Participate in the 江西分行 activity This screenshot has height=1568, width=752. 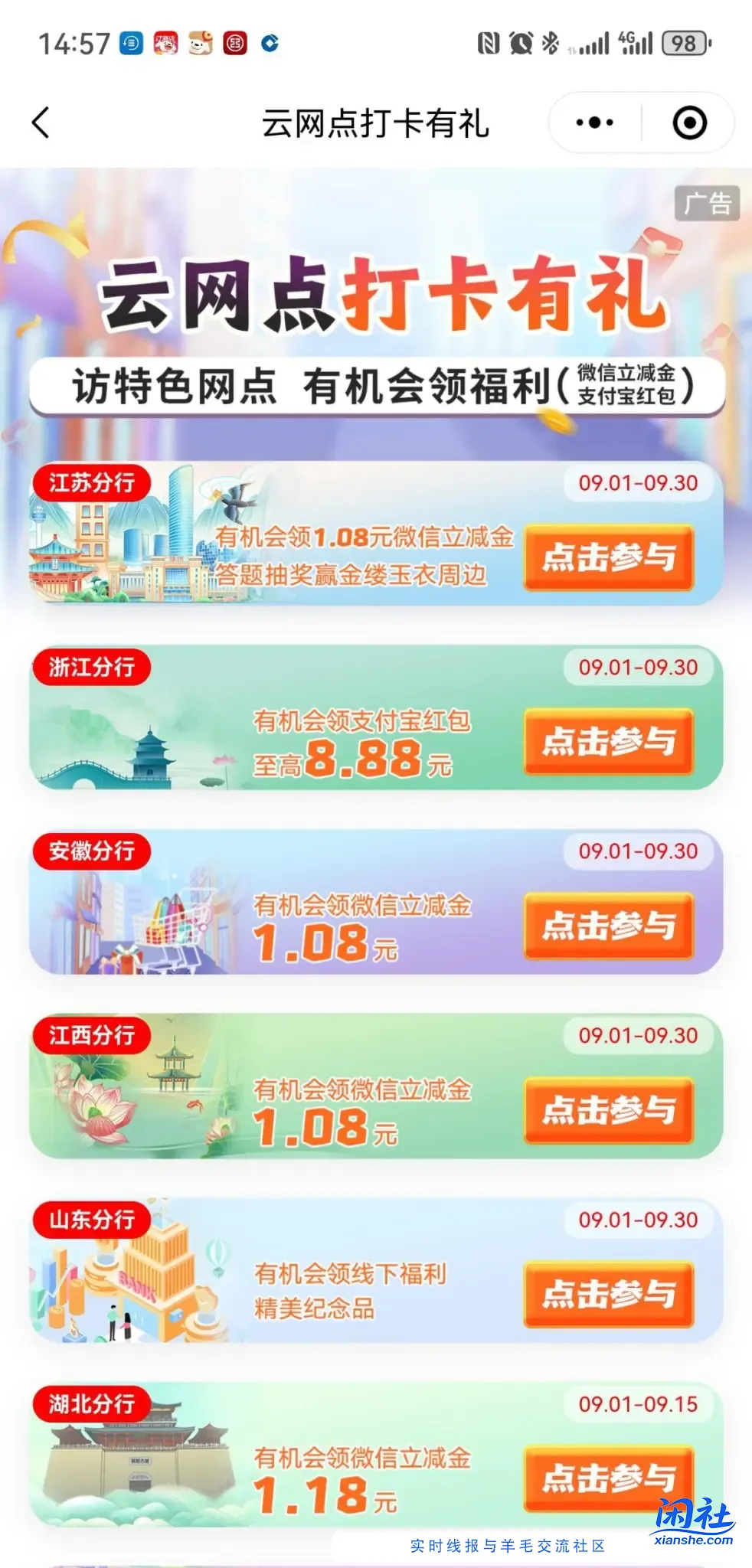tap(609, 1110)
